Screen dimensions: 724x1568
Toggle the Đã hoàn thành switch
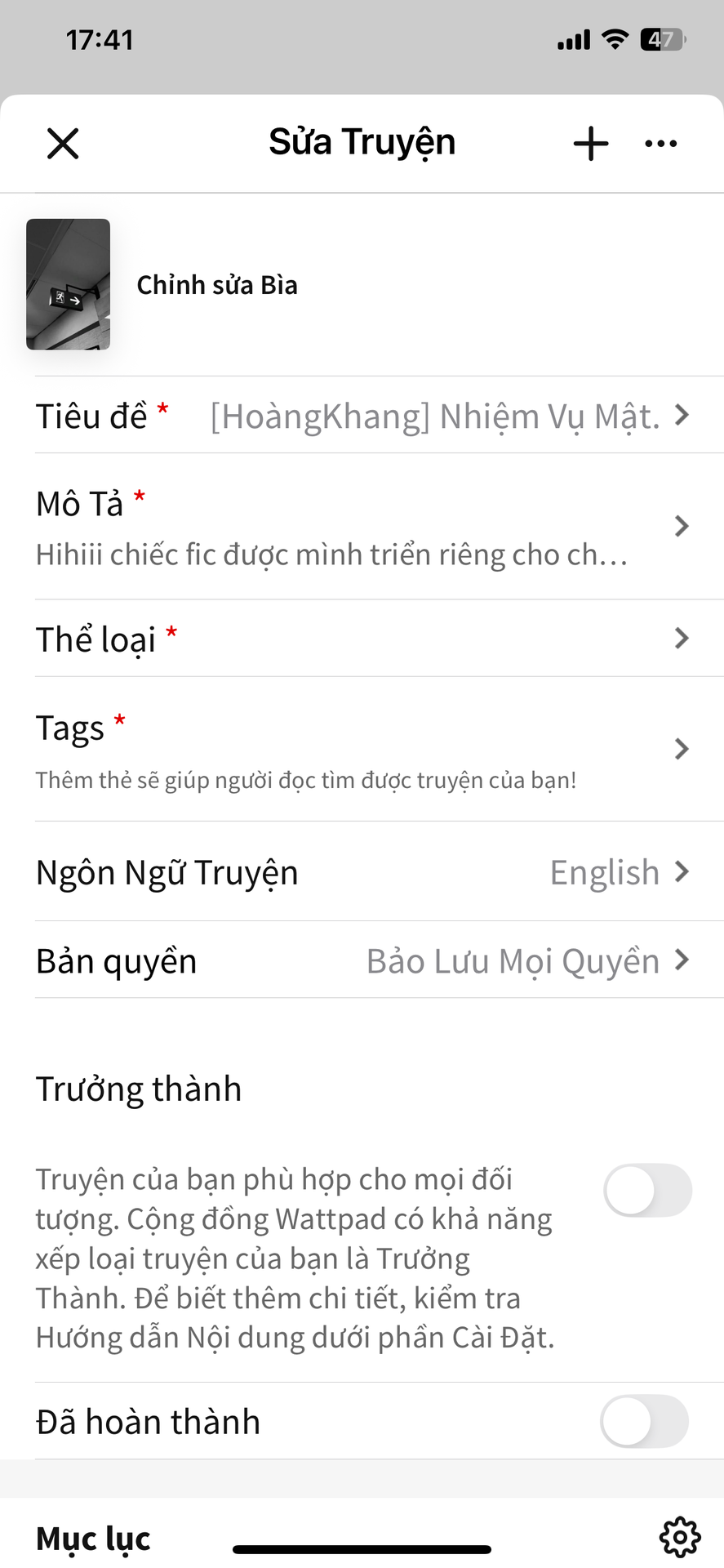click(x=645, y=1421)
